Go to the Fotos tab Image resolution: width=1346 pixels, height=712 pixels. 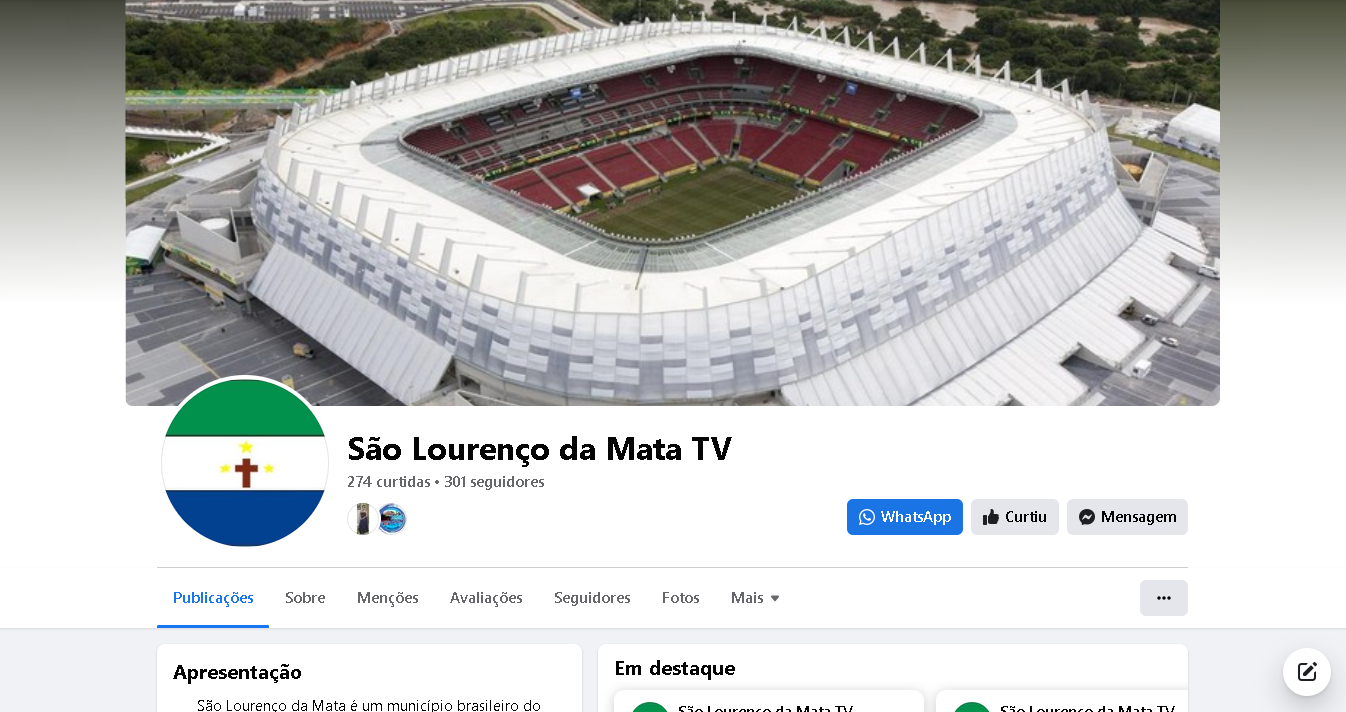680,598
